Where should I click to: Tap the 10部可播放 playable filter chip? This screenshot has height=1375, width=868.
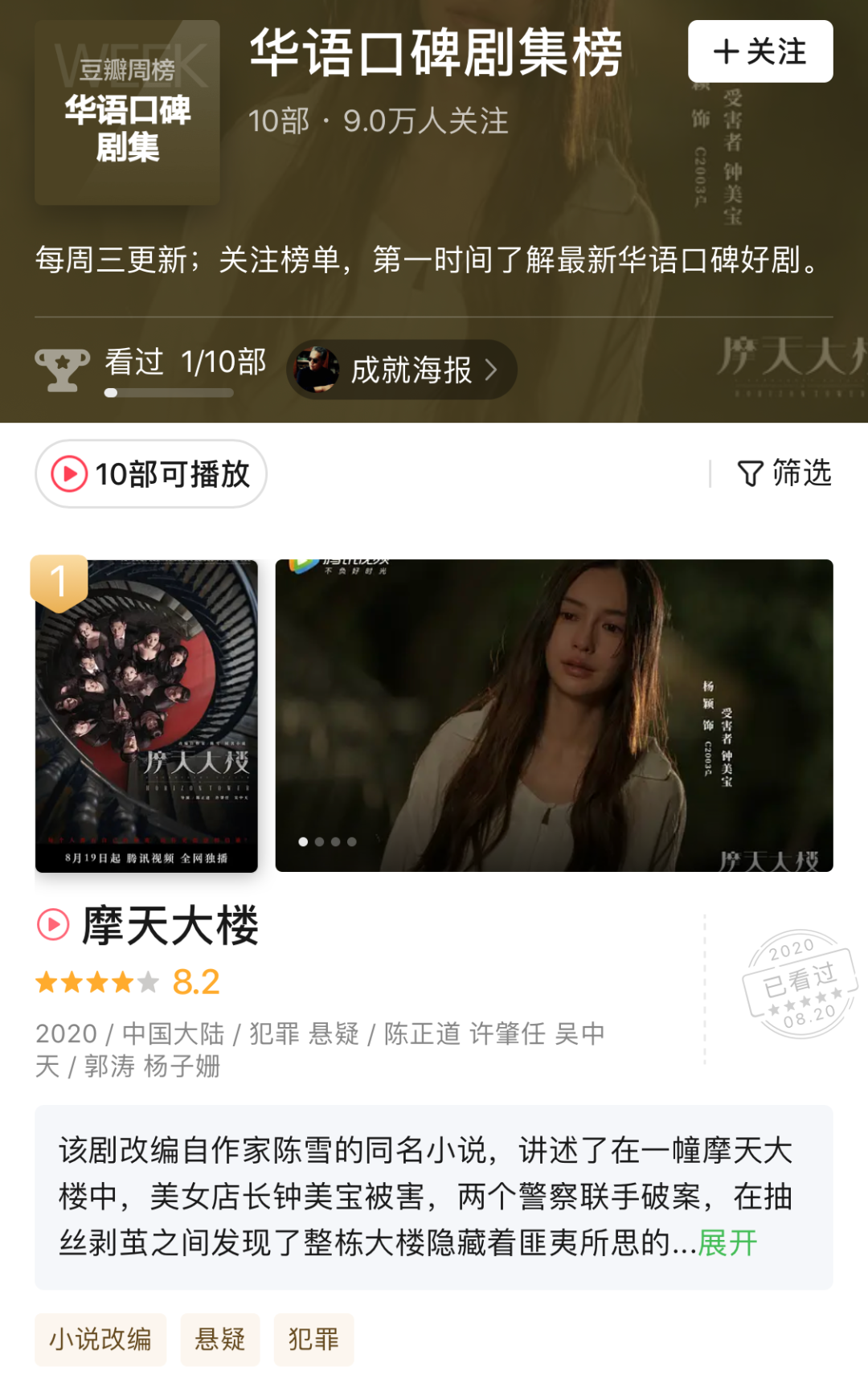151,474
